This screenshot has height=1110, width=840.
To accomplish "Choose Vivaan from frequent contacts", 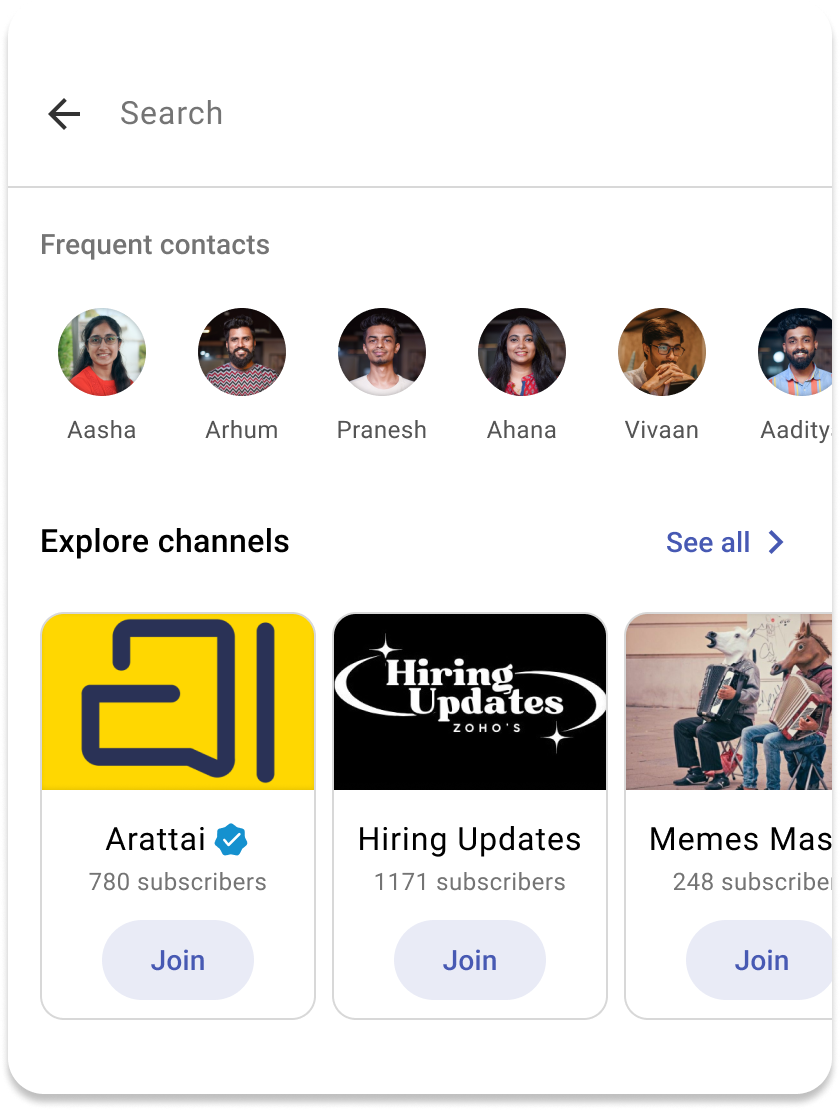I will coord(662,352).
